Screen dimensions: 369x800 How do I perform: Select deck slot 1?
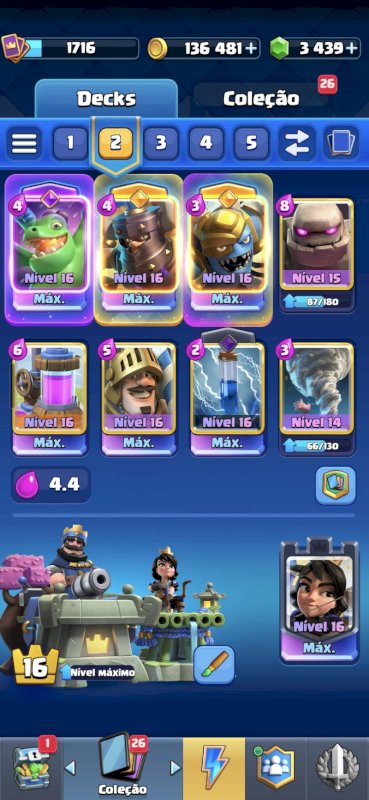[x=70, y=143]
